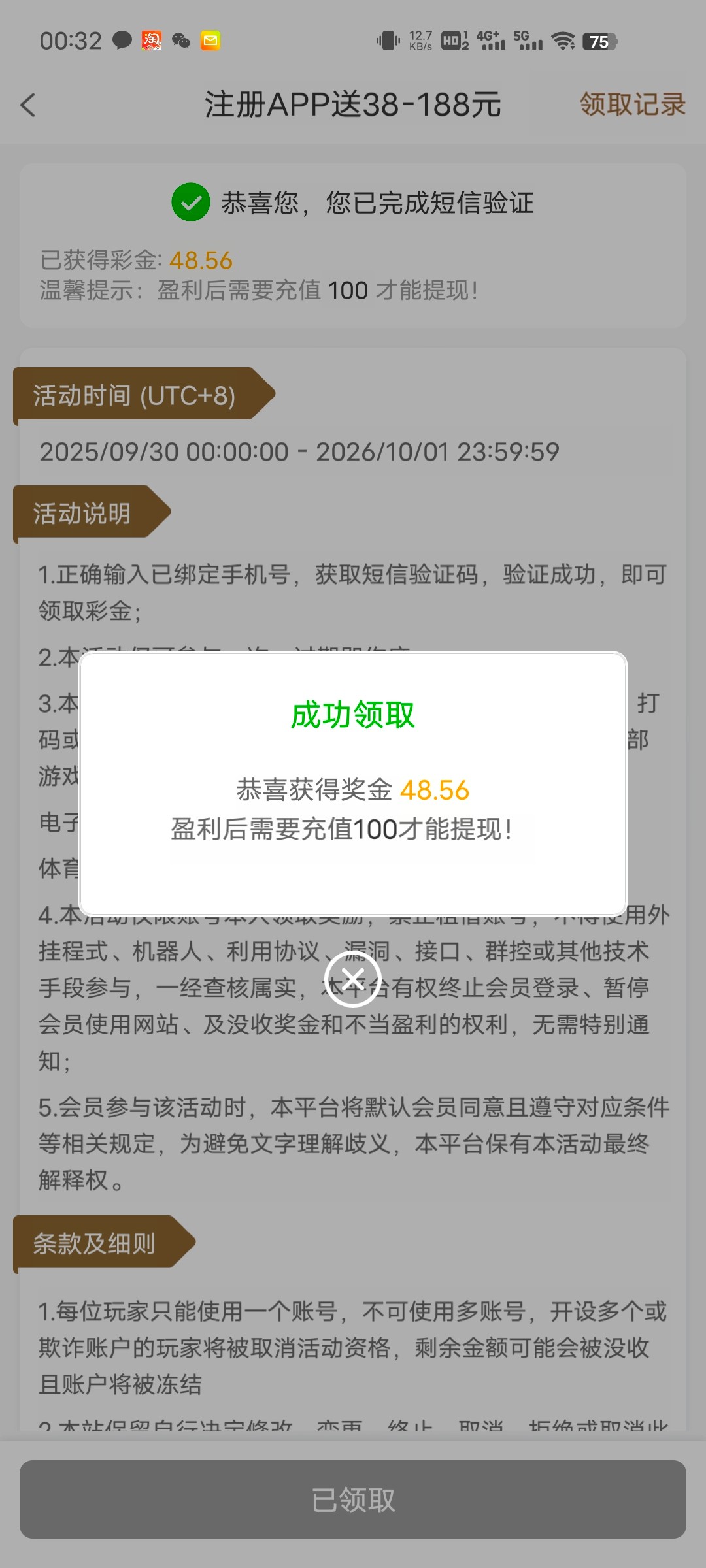The height and width of the screenshot is (1568, 706).
Task: Tap the 已领取 button at bottom
Action: (353, 1499)
